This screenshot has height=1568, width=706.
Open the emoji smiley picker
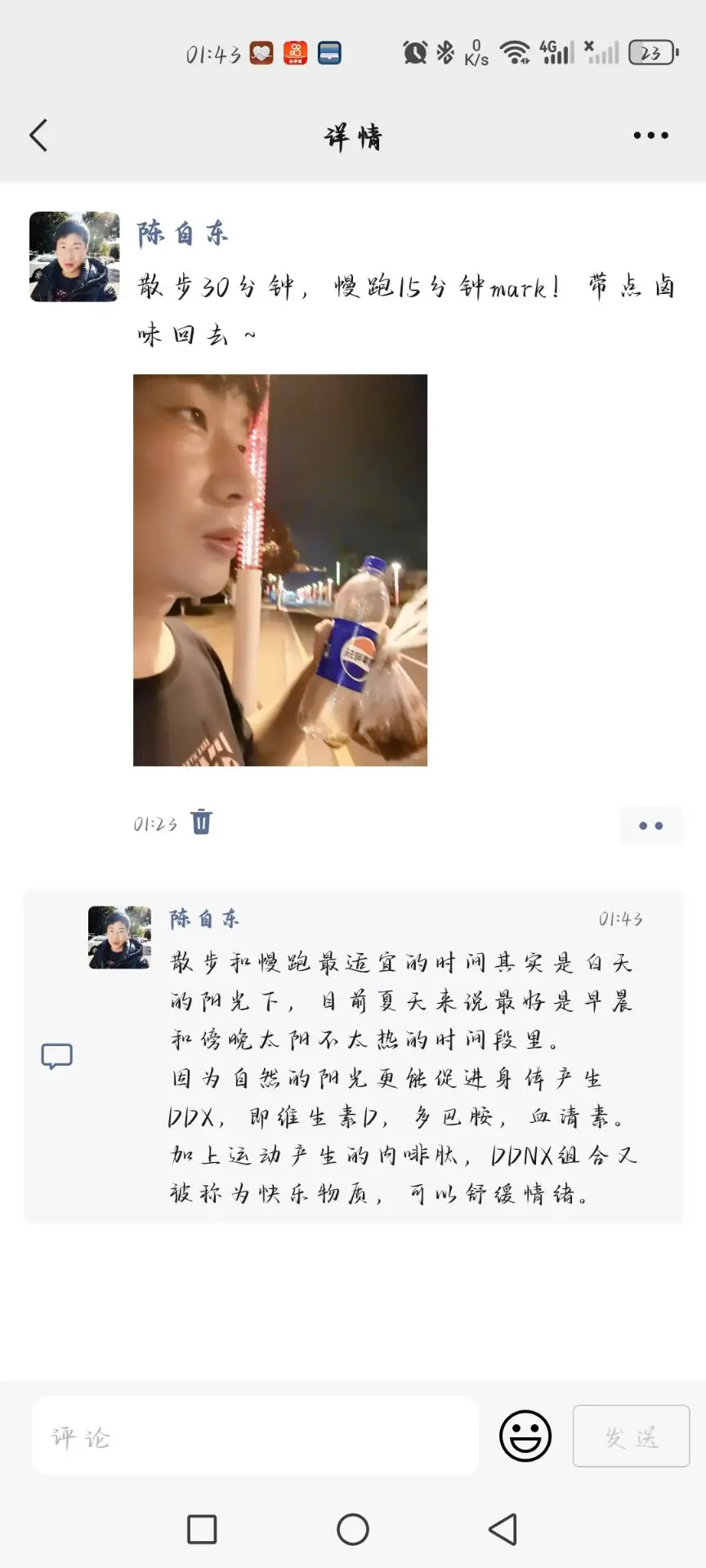(525, 1436)
